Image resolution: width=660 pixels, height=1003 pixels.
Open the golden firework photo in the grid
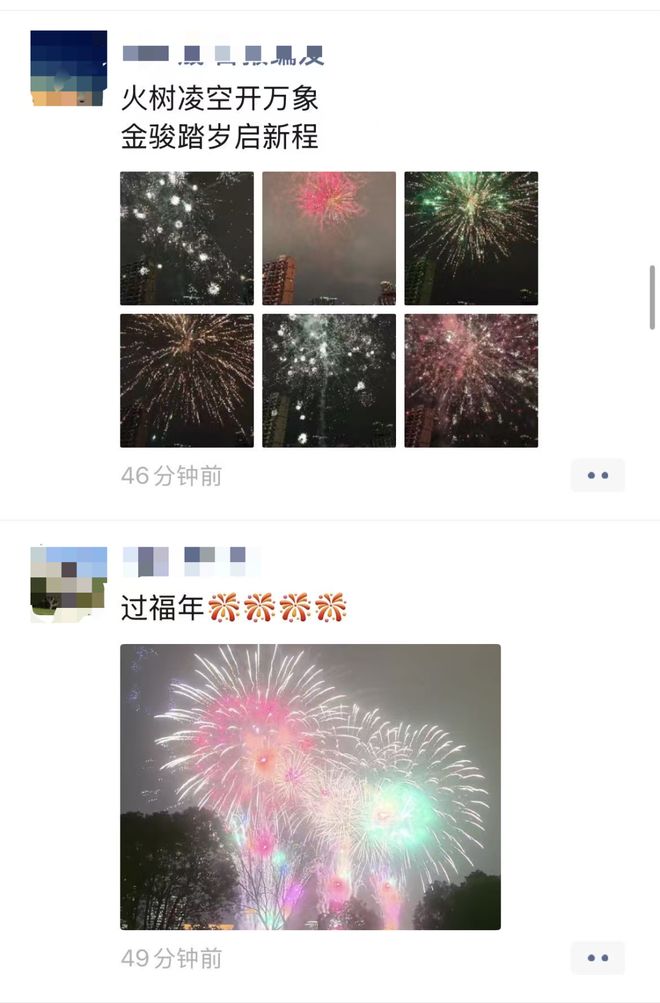(187, 380)
